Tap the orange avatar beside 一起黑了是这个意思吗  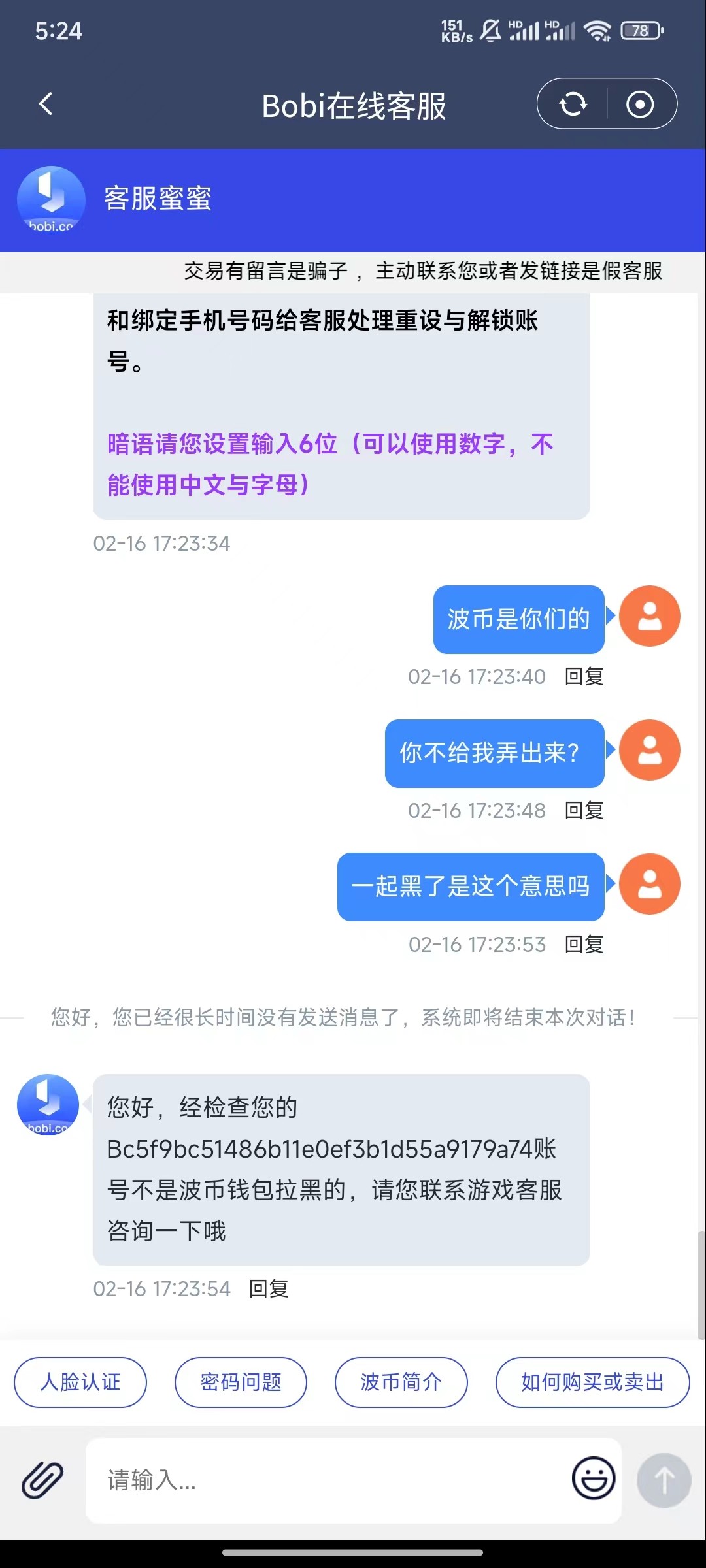pyautogui.click(x=649, y=884)
